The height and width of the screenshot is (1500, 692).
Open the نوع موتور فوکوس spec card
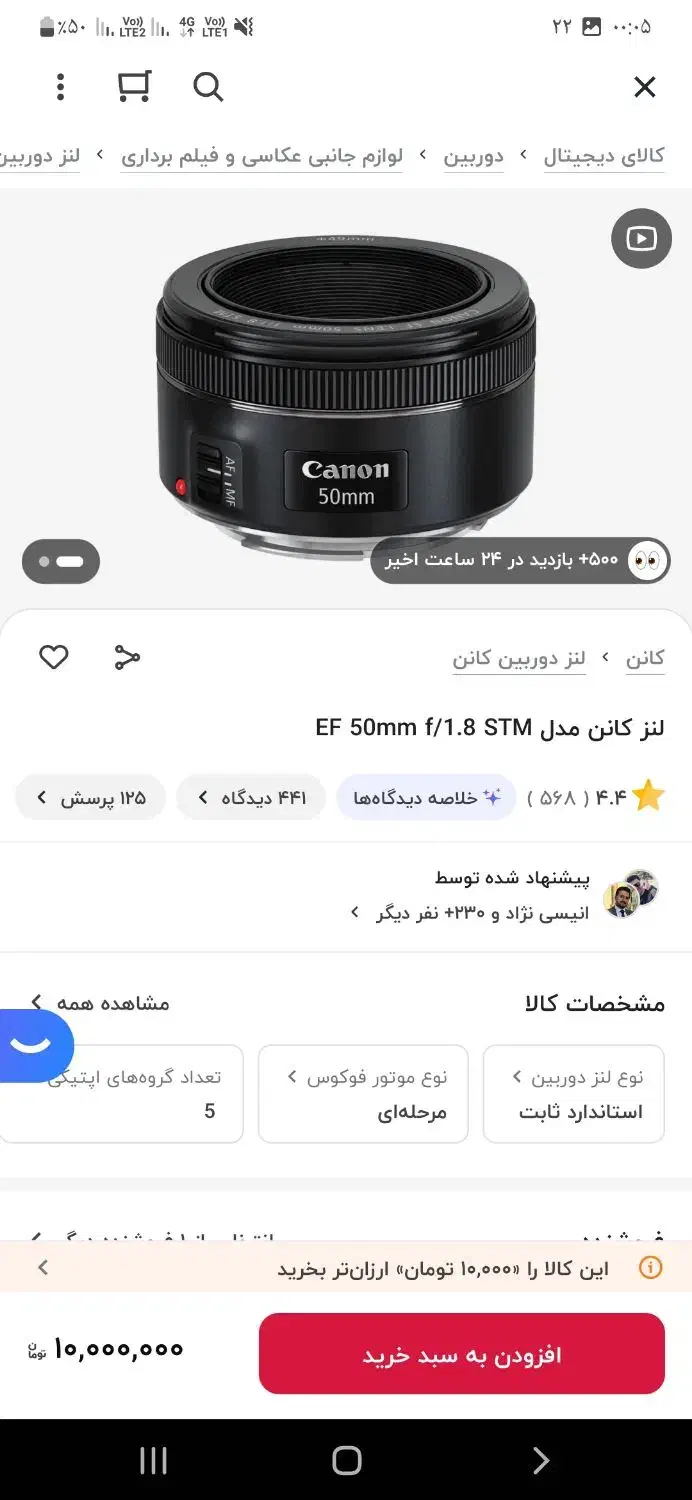click(x=363, y=1093)
